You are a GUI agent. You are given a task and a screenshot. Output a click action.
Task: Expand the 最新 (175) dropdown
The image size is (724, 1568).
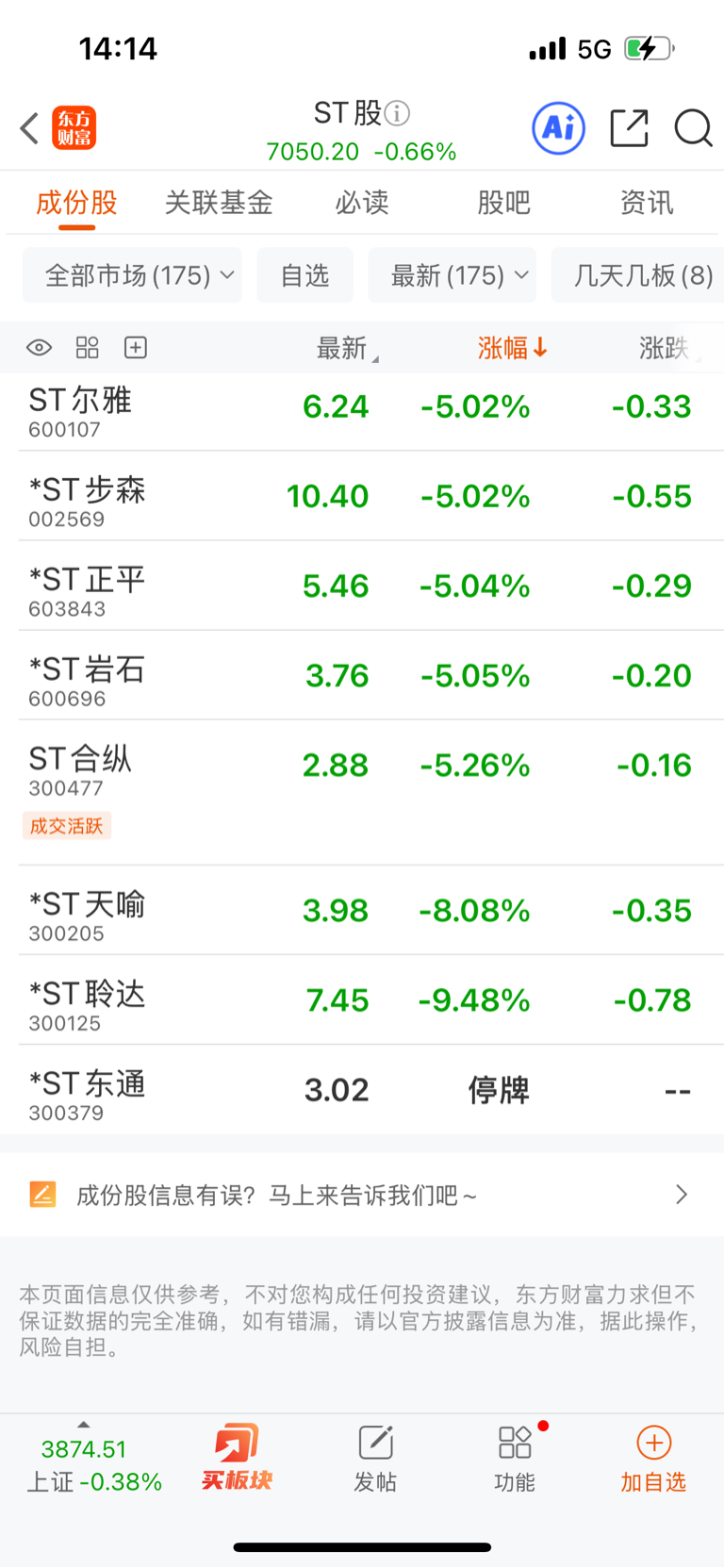[452, 275]
